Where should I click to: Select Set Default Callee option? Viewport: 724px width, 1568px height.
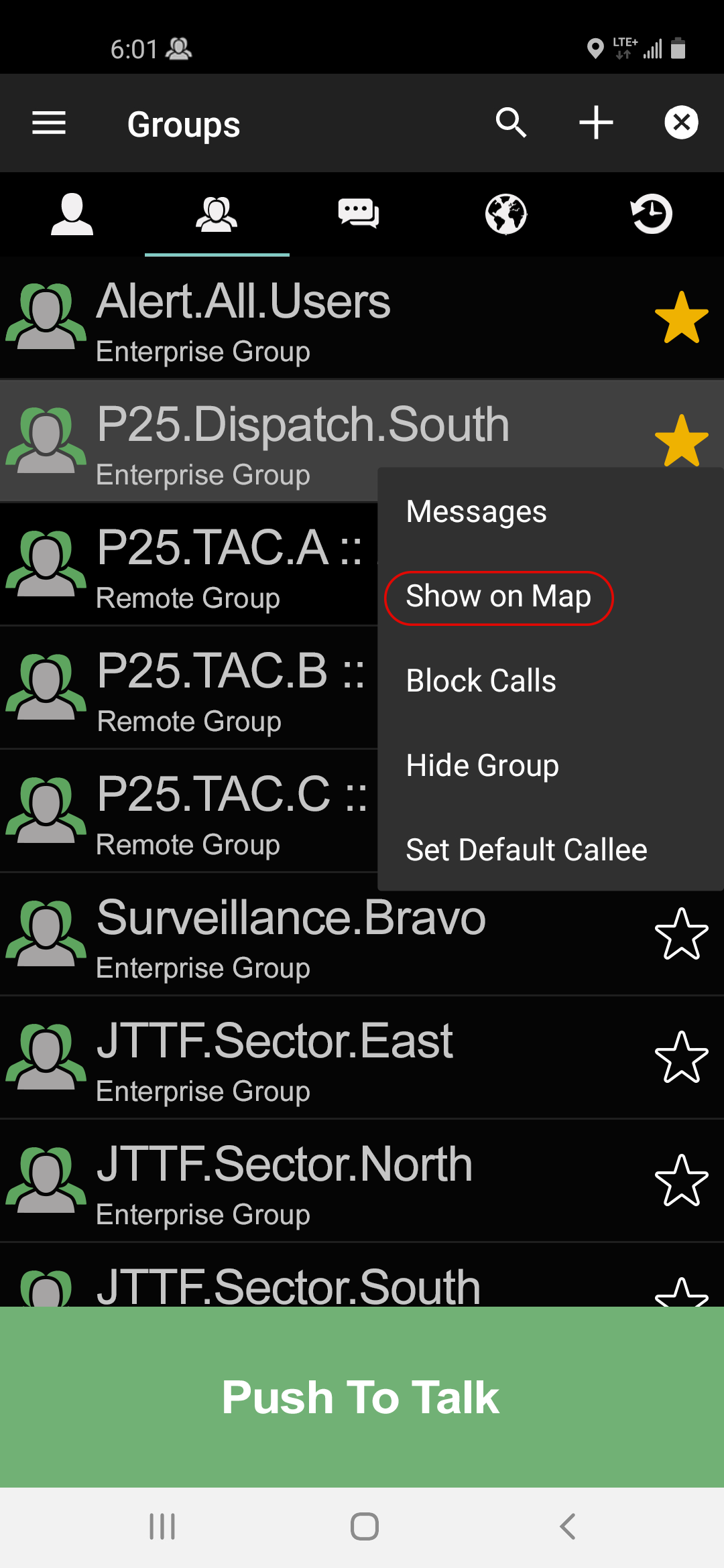[x=527, y=850]
